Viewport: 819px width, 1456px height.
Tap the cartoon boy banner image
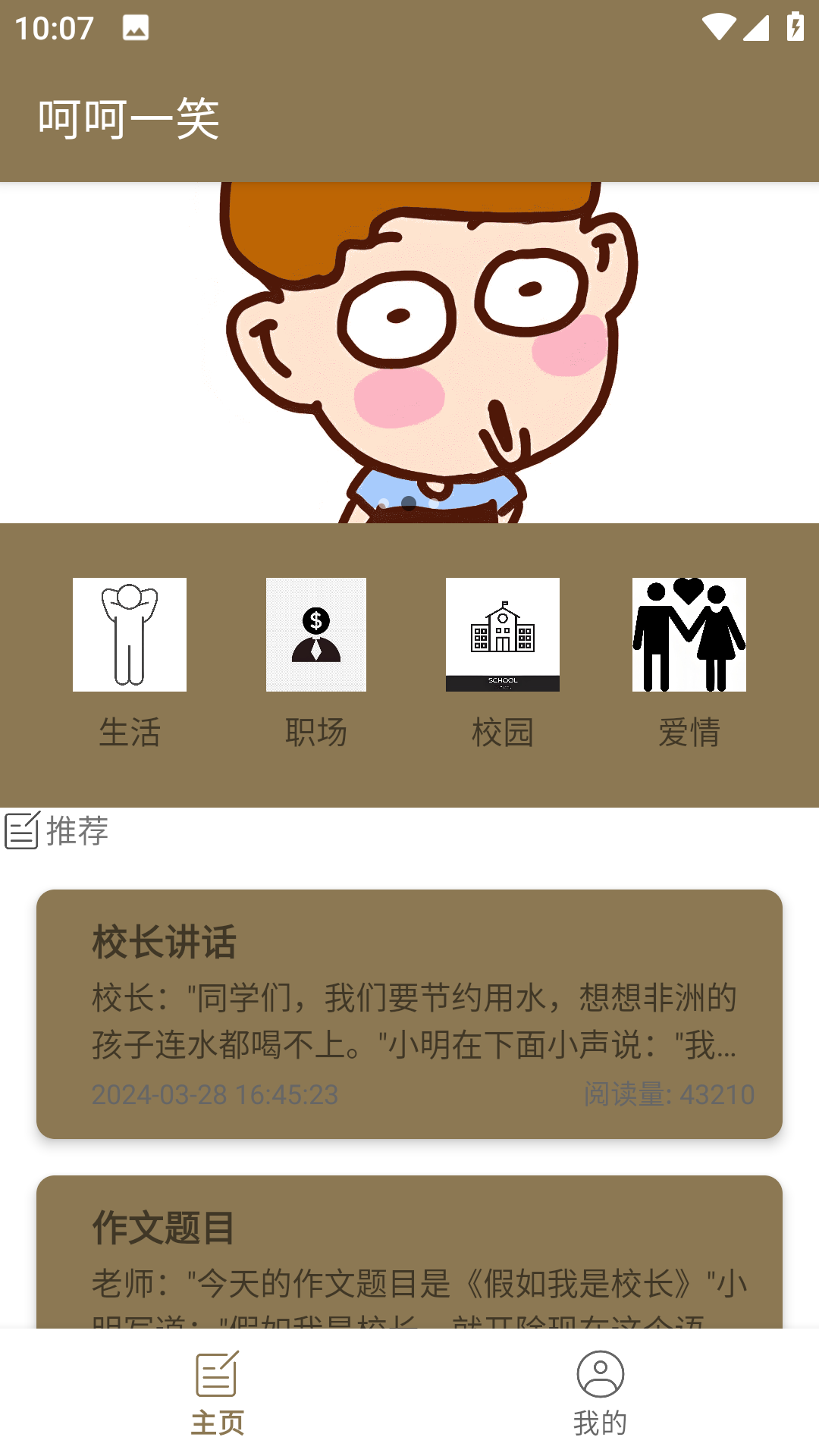[x=409, y=349]
